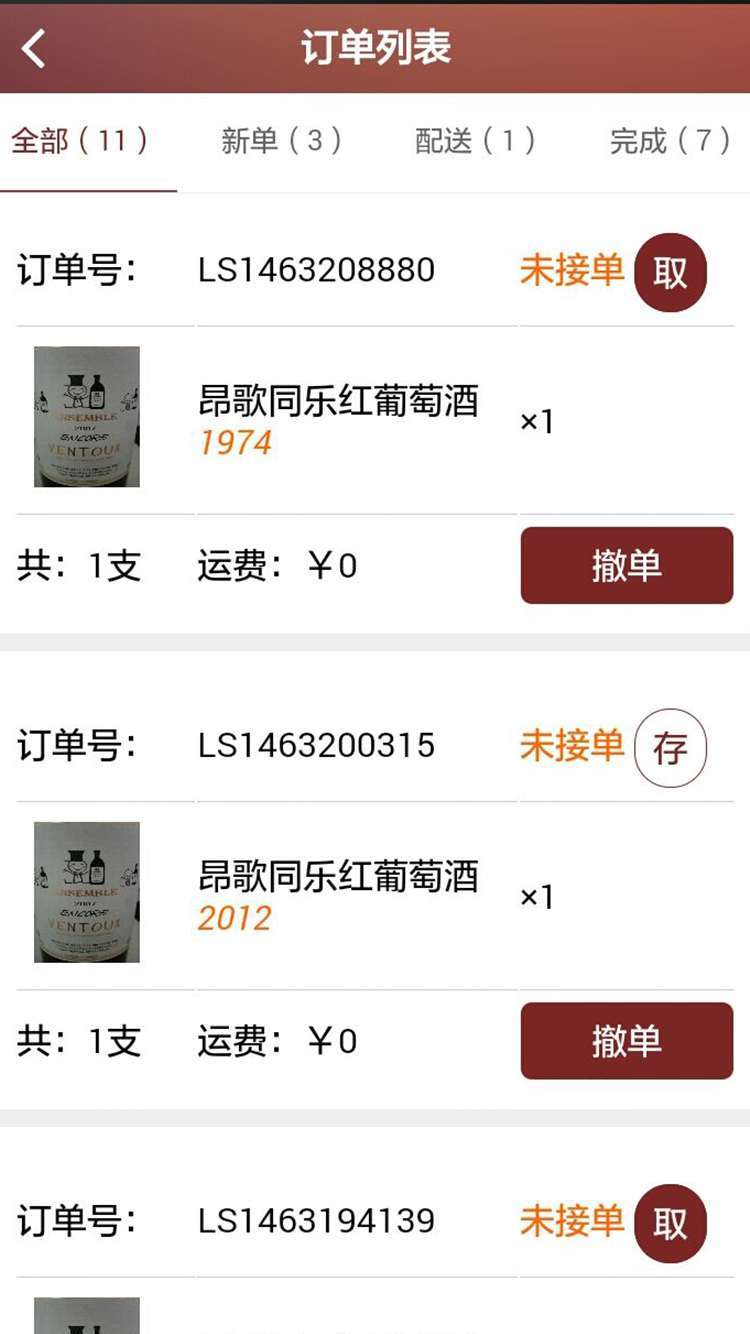Tap 撤单 on order LS1463208880
Screen dimensions: 750x1334
coord(625,566)
